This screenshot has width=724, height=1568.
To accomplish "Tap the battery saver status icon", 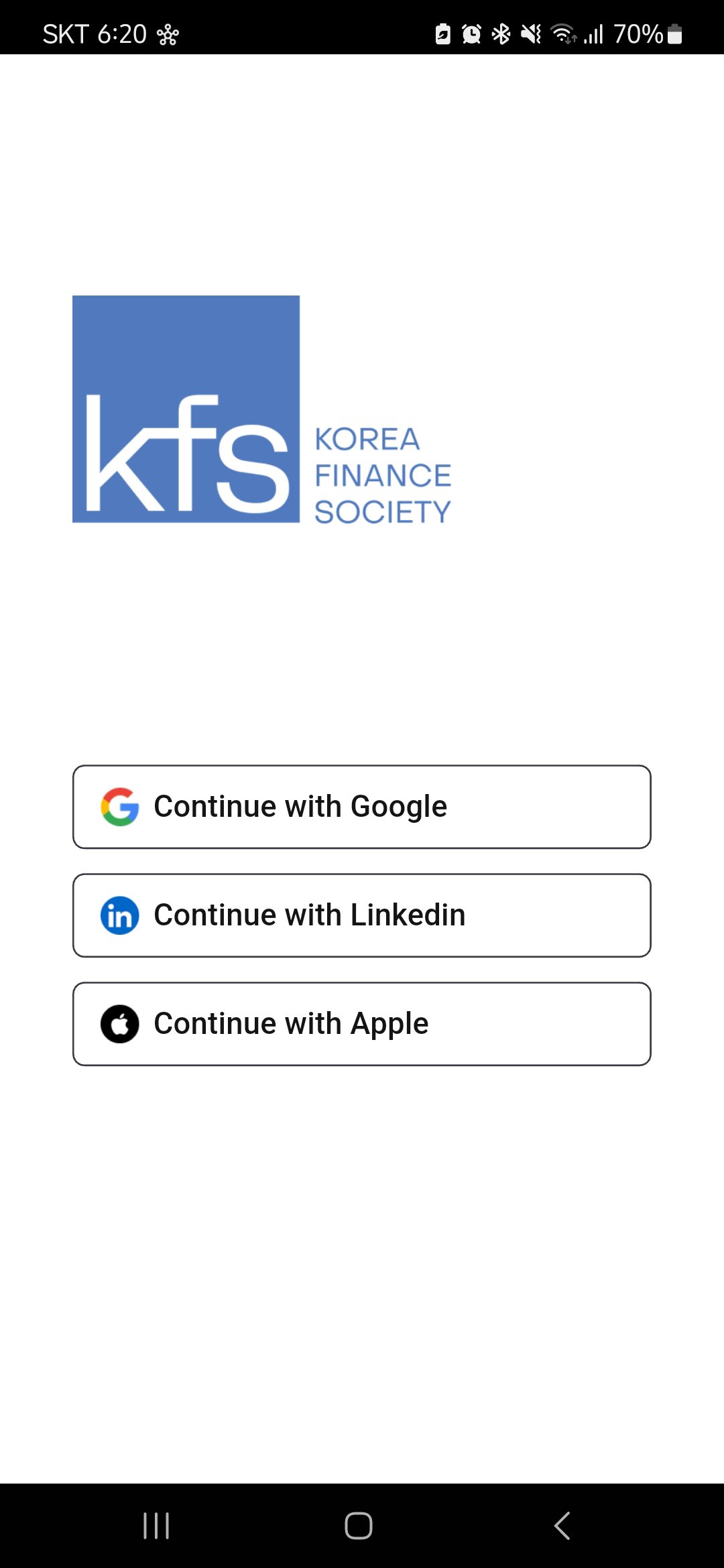I will (442, 34).
